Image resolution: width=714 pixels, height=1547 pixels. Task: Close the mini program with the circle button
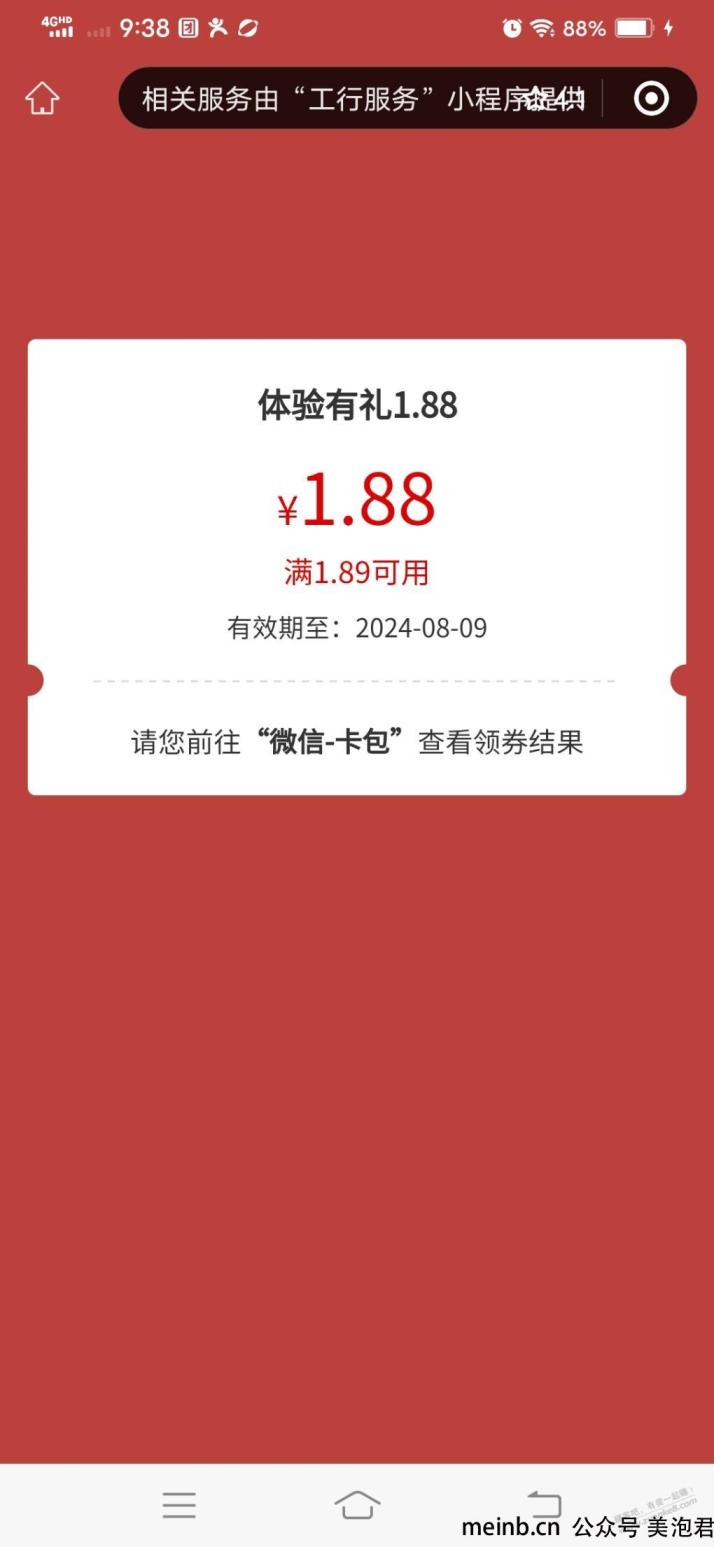pyautogui.click(x=651, y=98)
